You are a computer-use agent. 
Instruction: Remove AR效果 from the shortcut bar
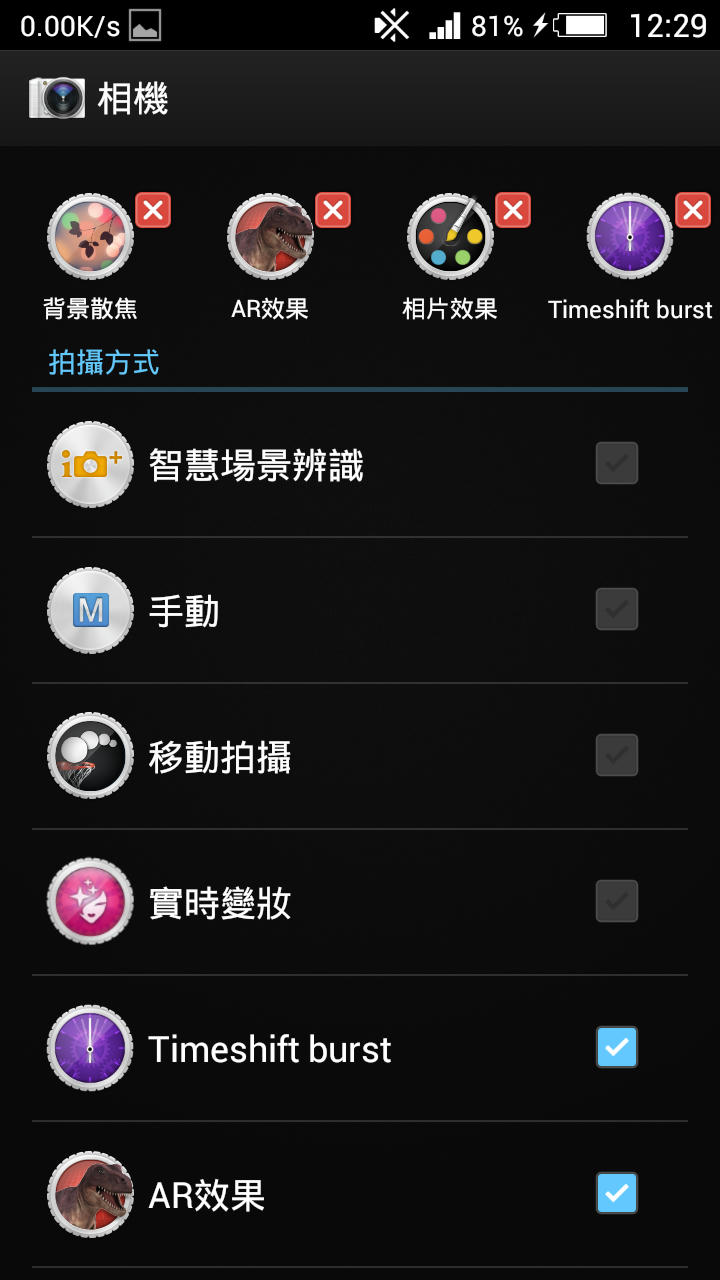click(333, 211)
